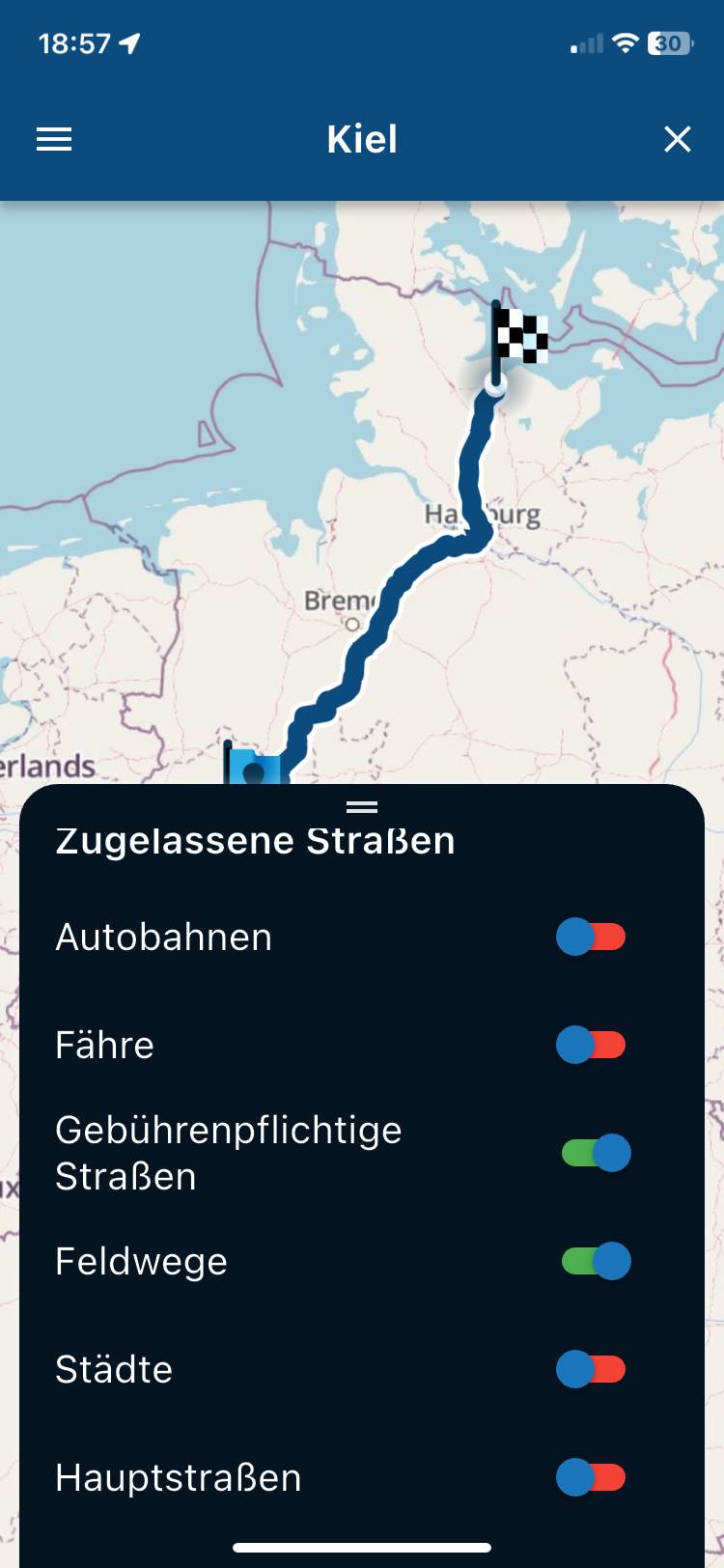The height and width of the screenshot is (1568, 724).
Task: Switch off the Feldwege toggle
Action: tap(596, 1261)
